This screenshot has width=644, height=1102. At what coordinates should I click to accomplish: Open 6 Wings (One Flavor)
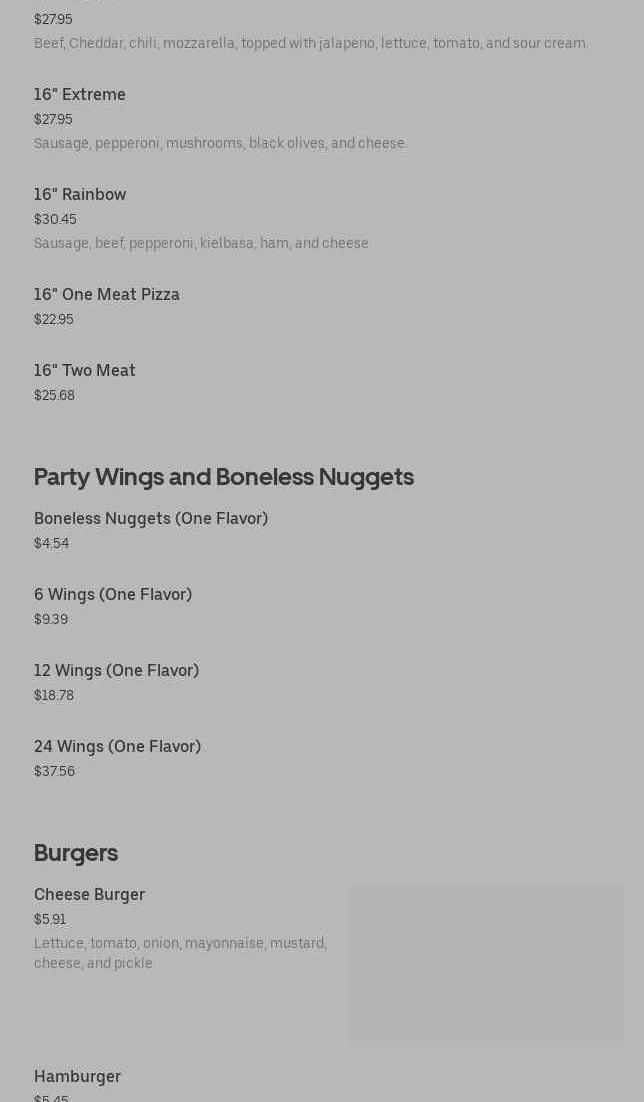(113, 595)
